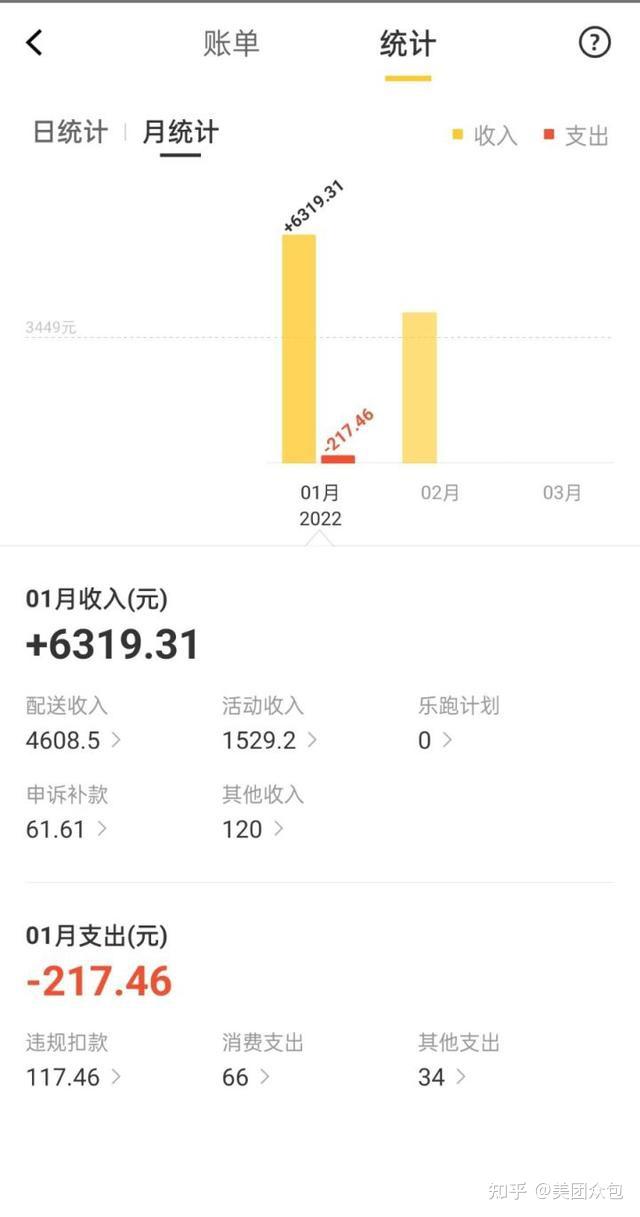Switch to the 账单 tab

(x=231, y=43)
